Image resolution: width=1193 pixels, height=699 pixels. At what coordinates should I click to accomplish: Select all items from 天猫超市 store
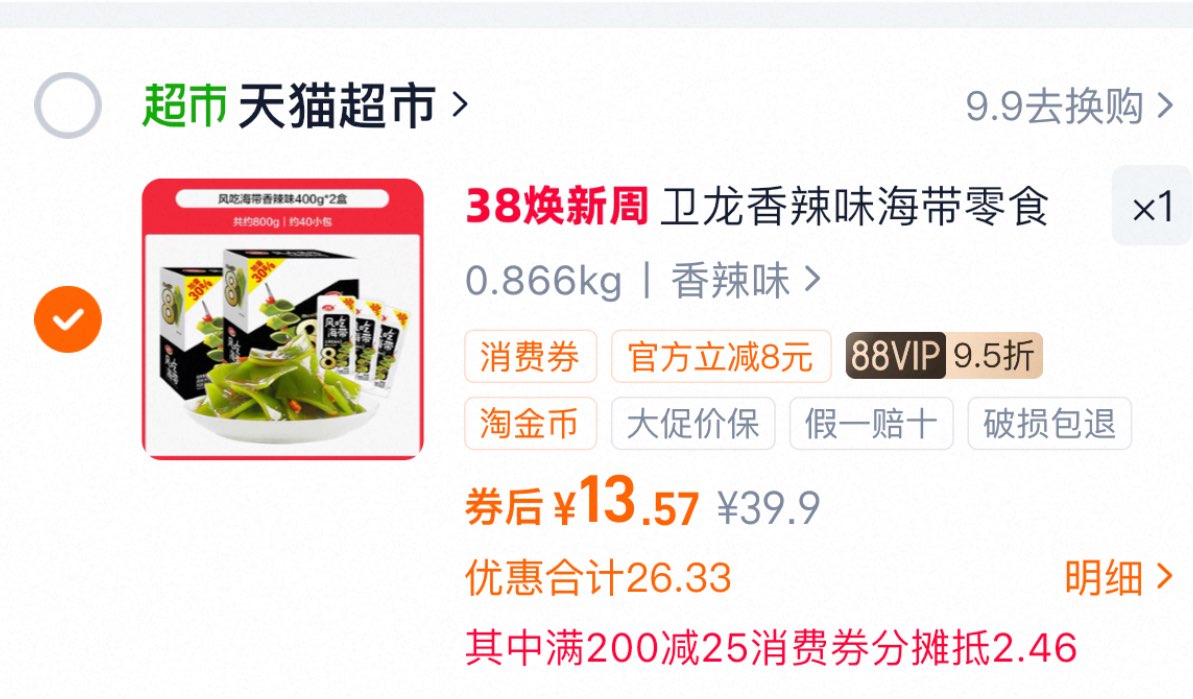[x=68, y=105]
